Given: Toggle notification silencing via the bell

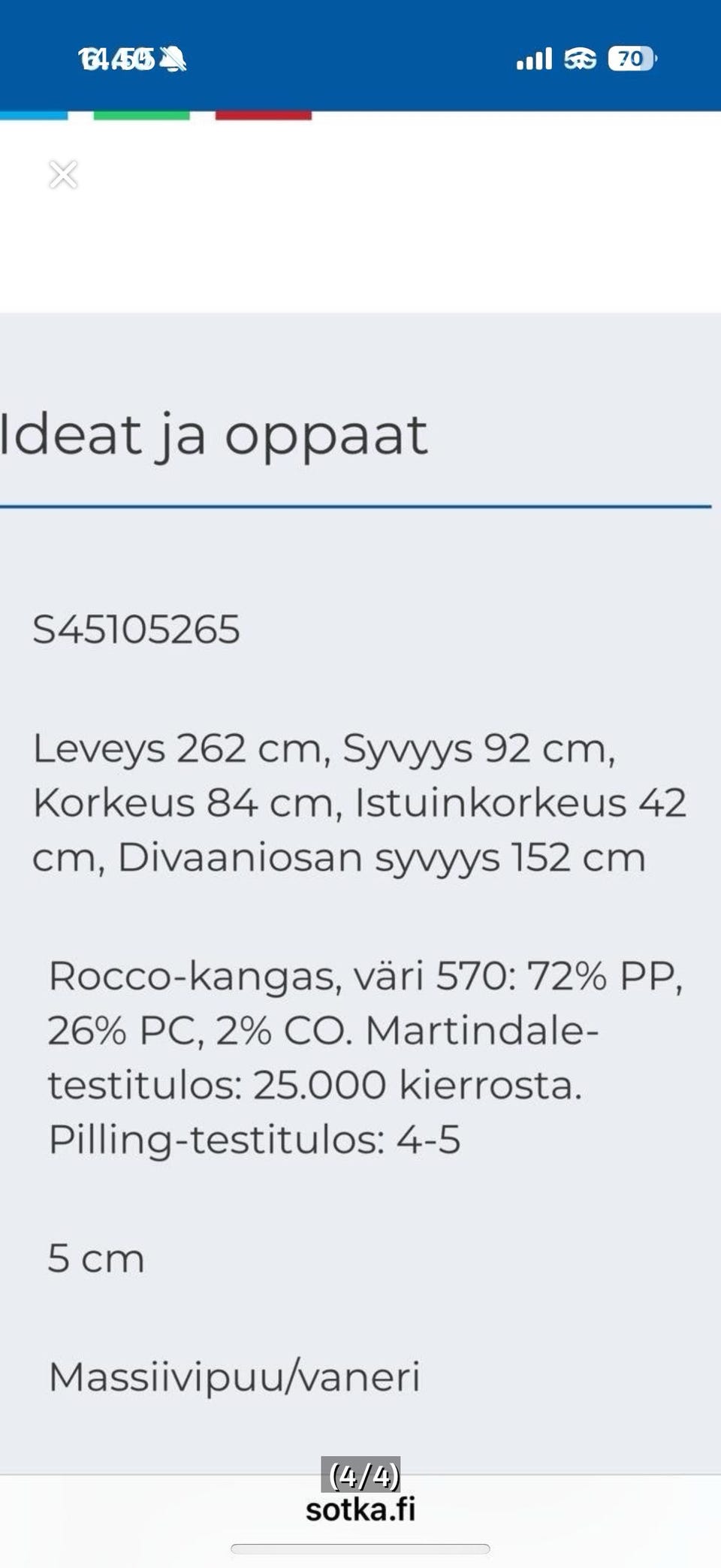Looking at the screenshot, I should pos(170,60).
